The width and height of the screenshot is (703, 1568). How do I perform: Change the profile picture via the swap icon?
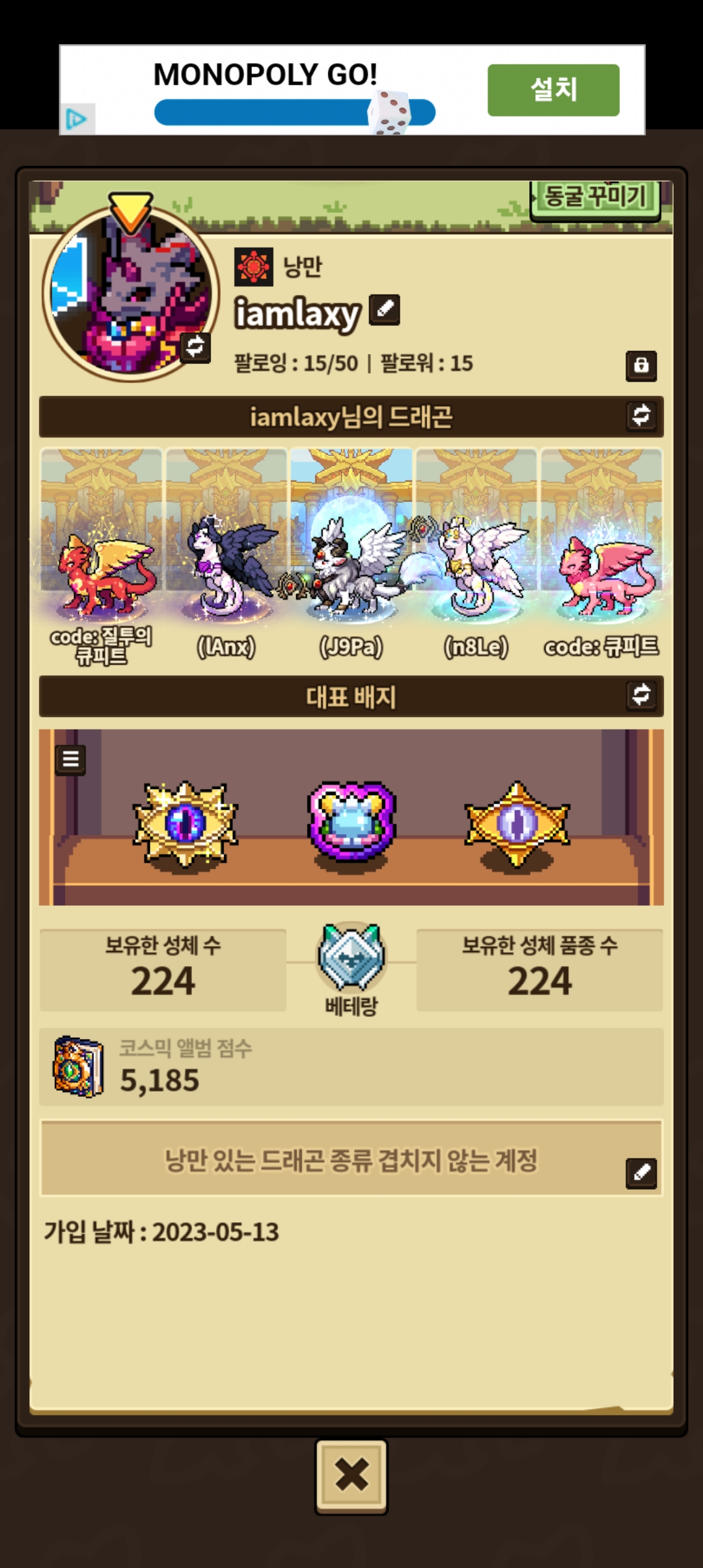(x=195, y=346)
